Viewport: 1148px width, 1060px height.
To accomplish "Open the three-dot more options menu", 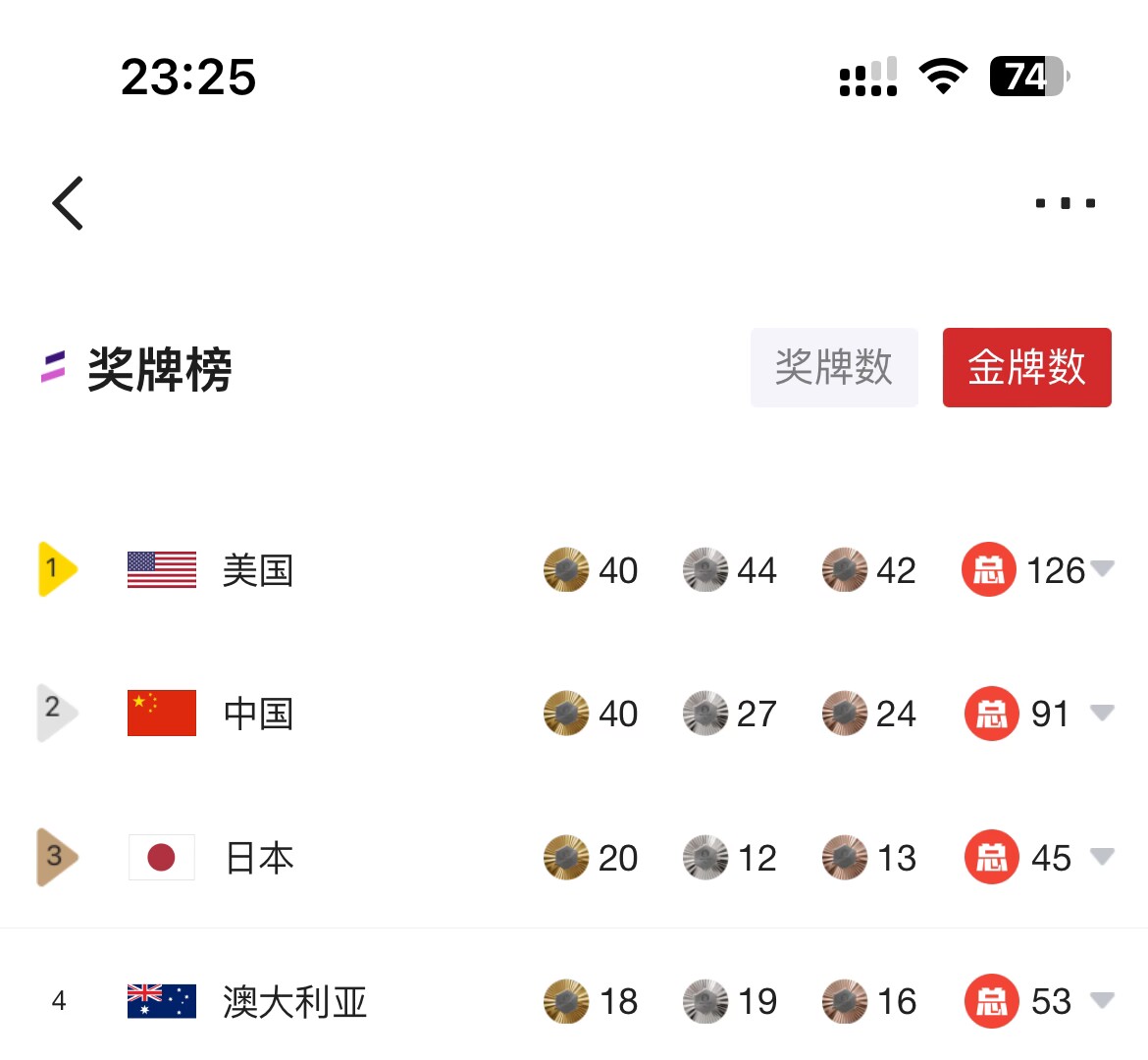I will 1066,203.
